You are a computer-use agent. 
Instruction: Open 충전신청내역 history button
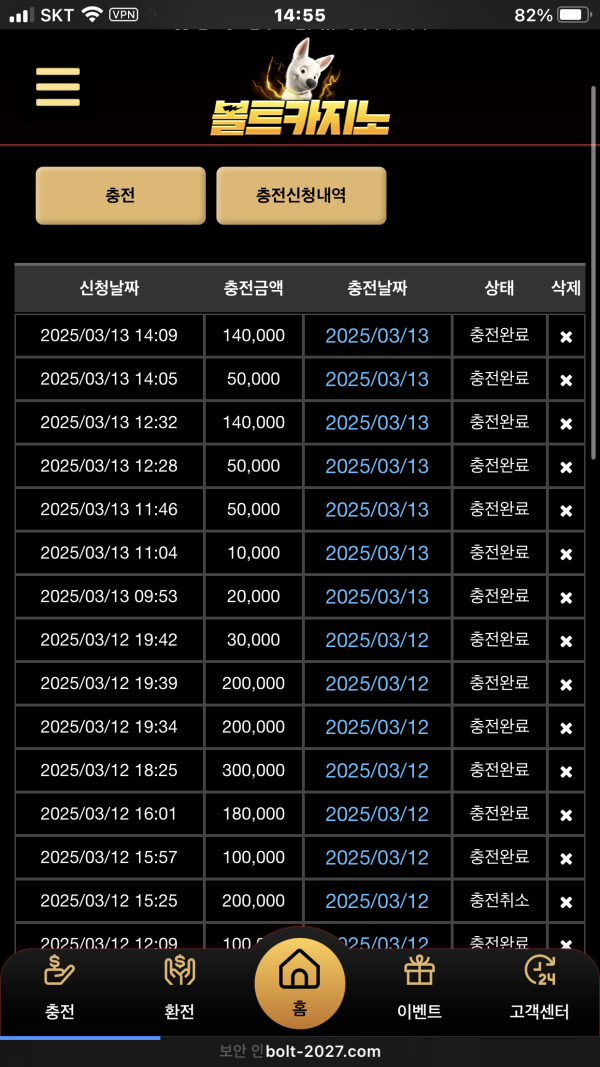click(301, 196)
